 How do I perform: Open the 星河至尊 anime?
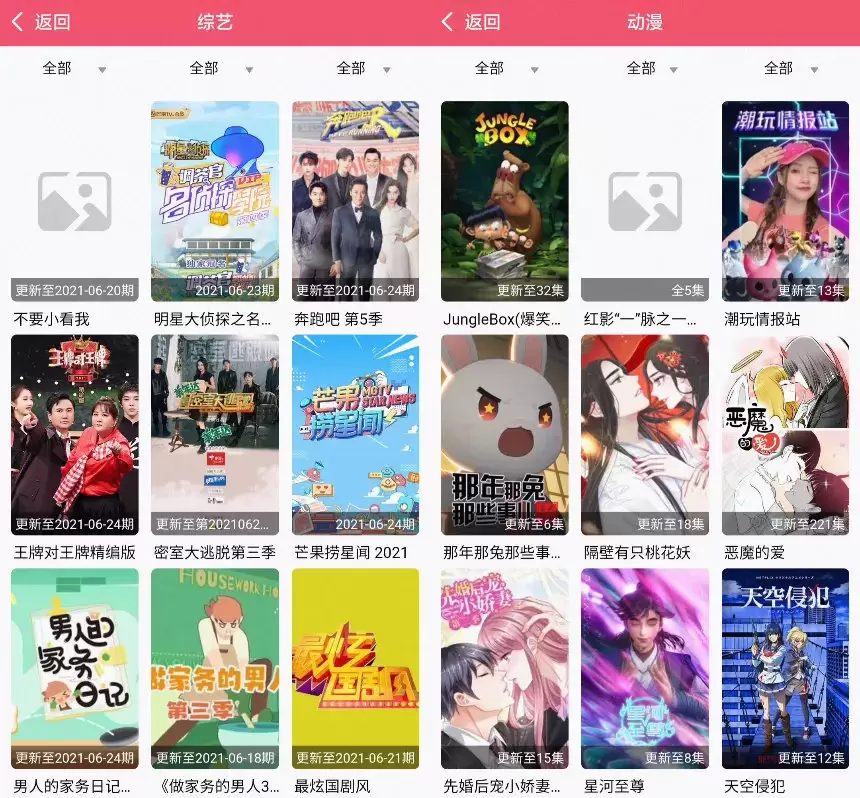click(x=645, y=668)
